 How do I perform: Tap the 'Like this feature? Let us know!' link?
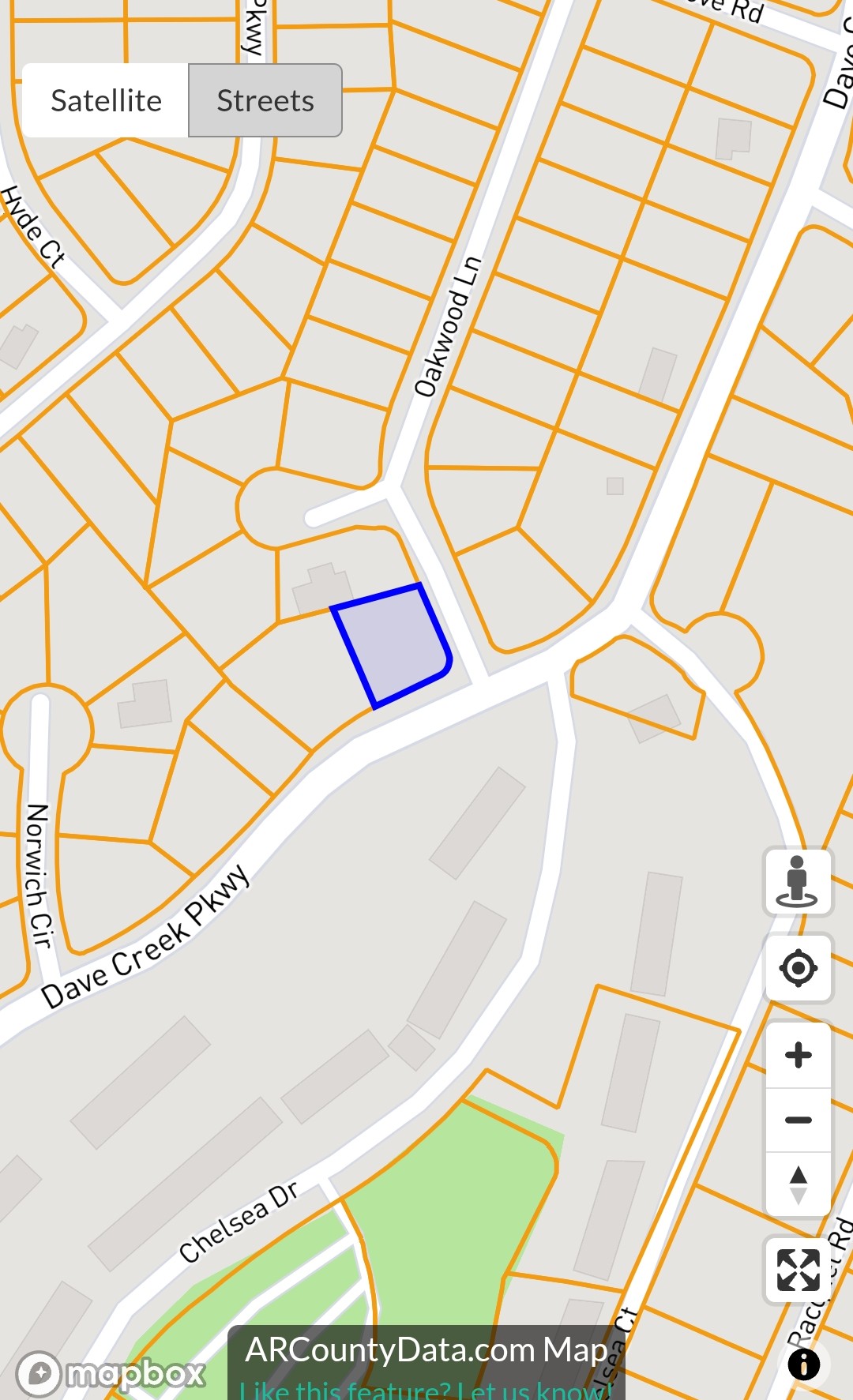426,1390
